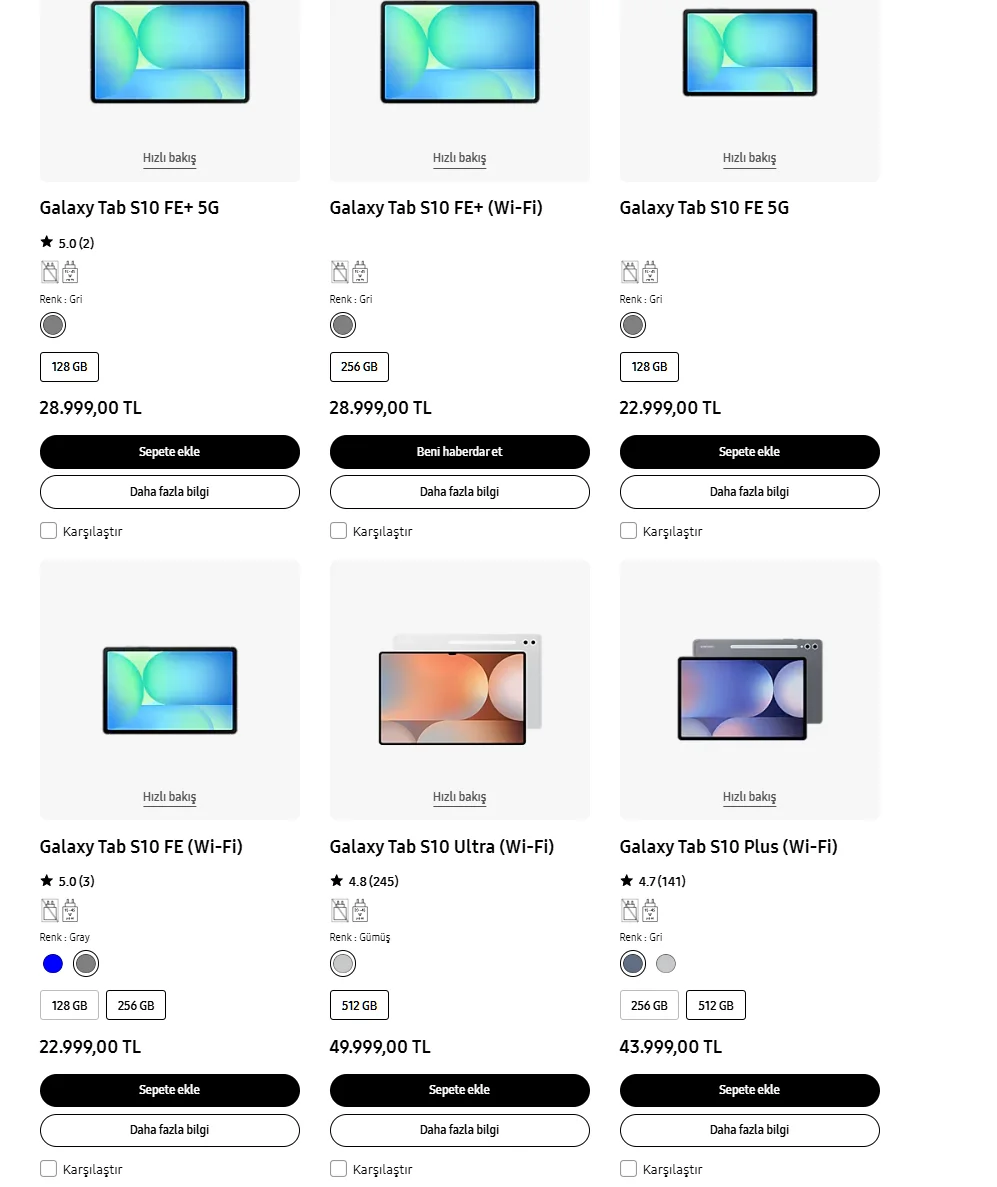Choose 256 GB storage for Tab S10 FE (Wi-Fi)

pos(136,1006)
